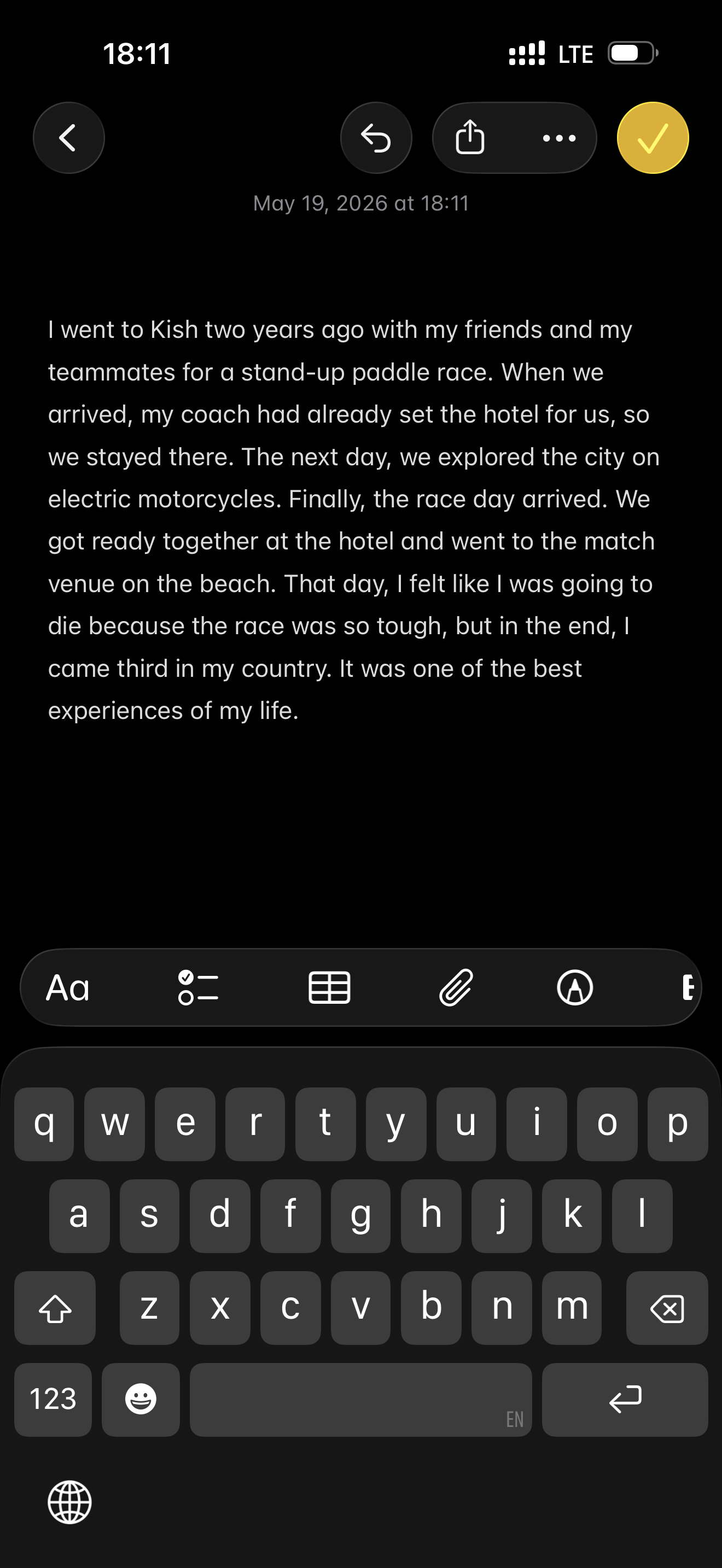Change keyboard language with the globe icon

(70, 1502)
